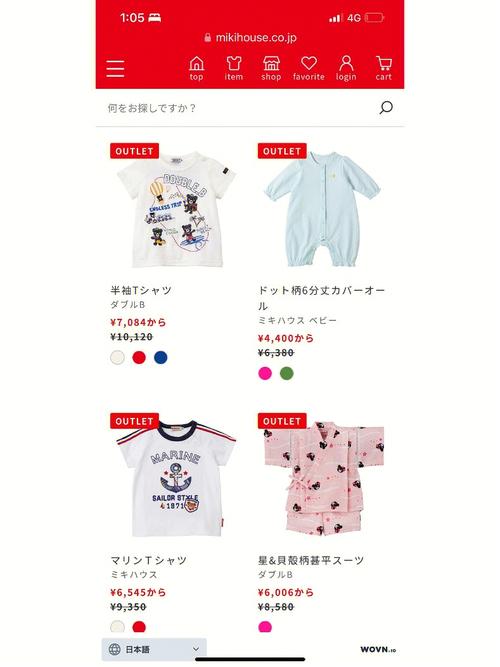Tap the magnifier search icon

click(386, 108)
